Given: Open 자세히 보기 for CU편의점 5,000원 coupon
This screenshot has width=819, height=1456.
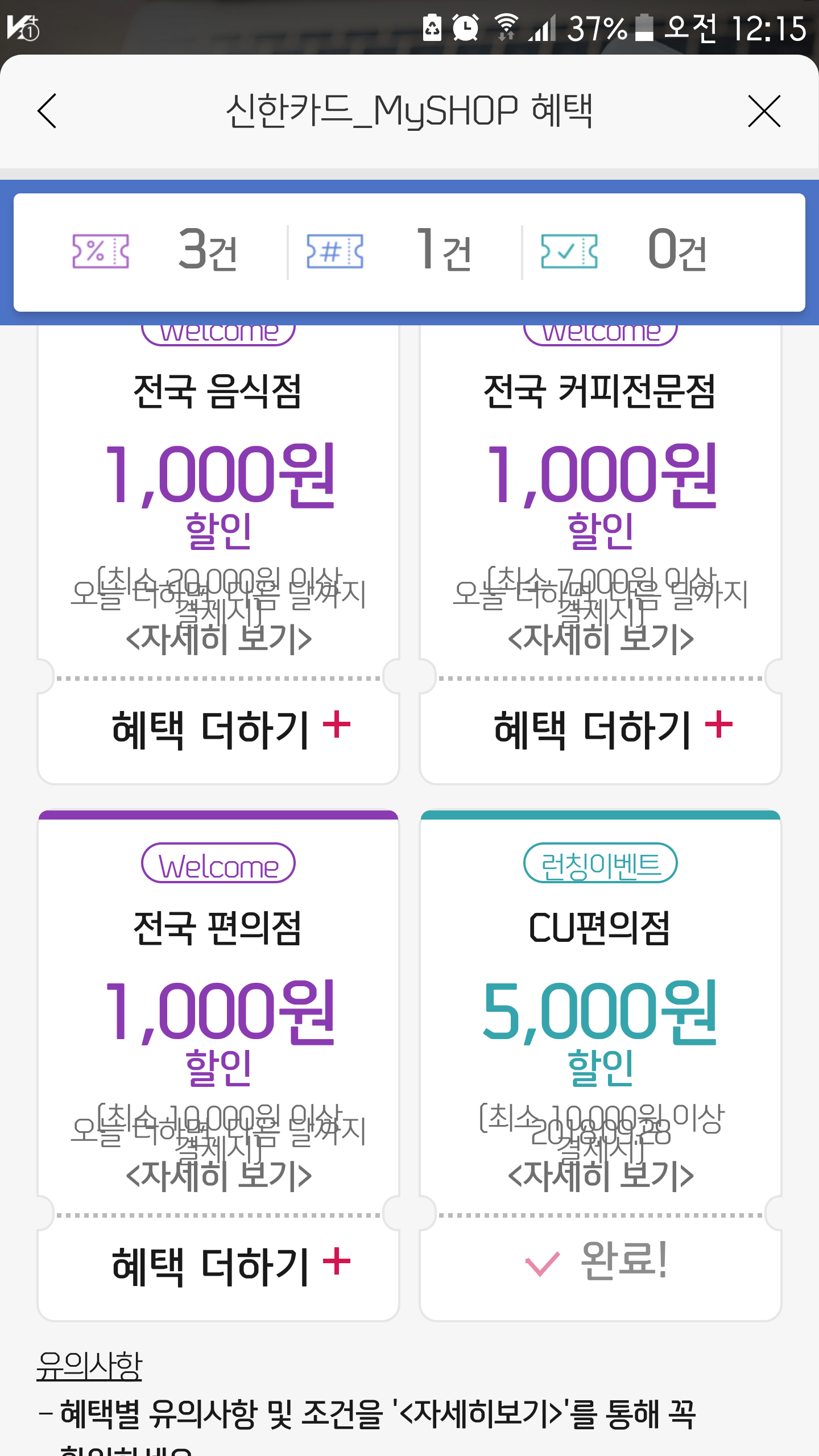Looking at the screenshot, I should coord(601,1175).
